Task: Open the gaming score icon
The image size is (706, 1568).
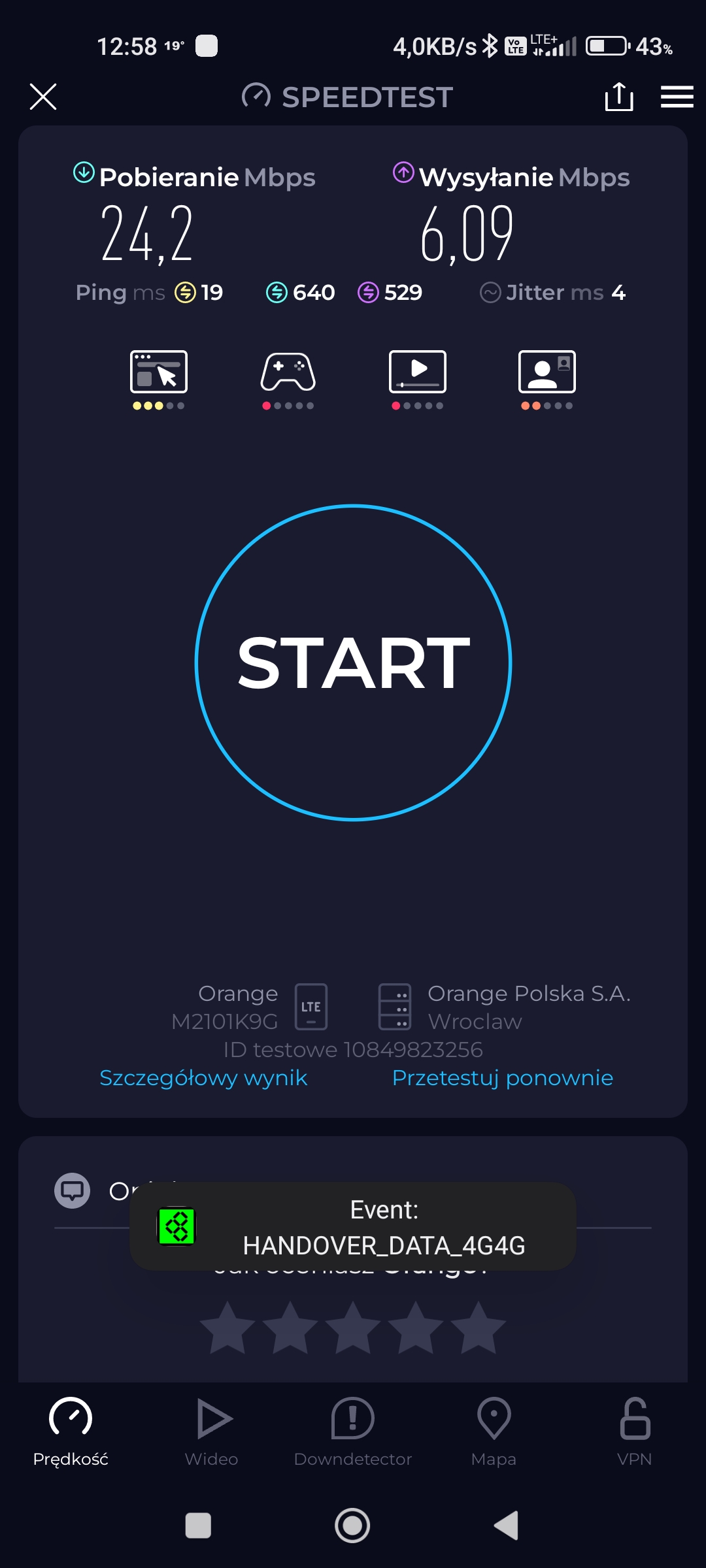Action: [288, 372]
